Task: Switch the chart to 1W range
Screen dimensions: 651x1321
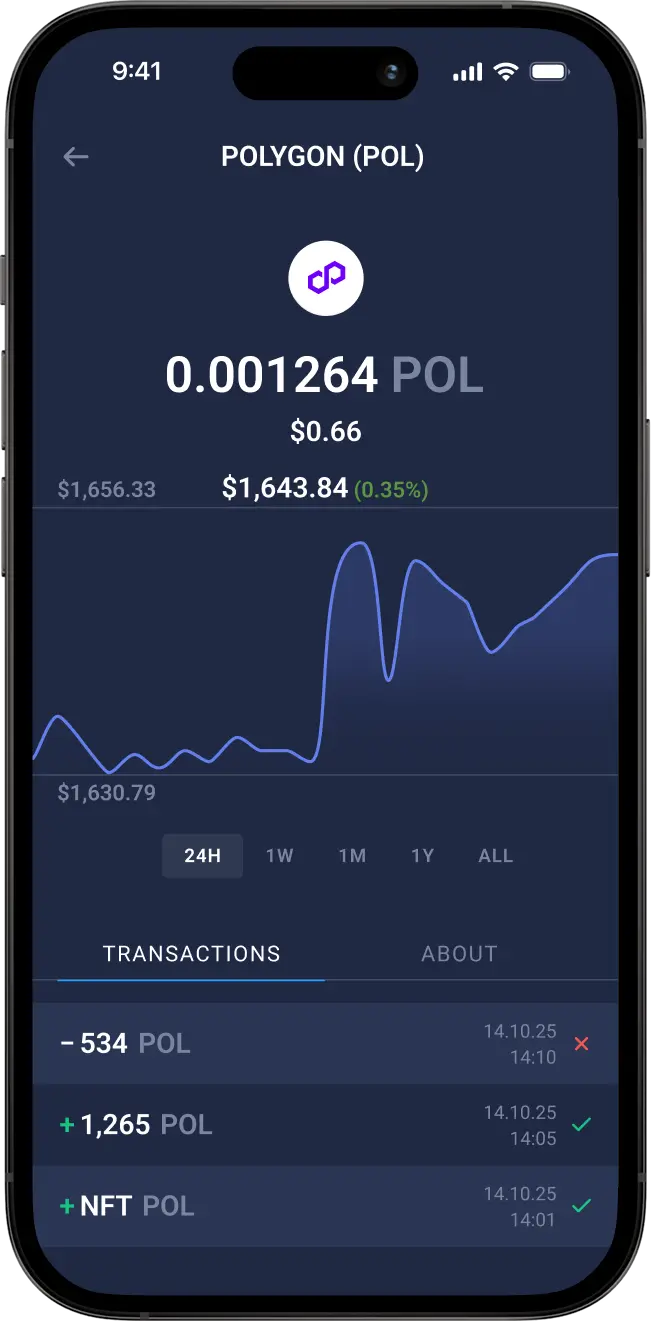Action: pyautogui.click(x=279, y=856)
